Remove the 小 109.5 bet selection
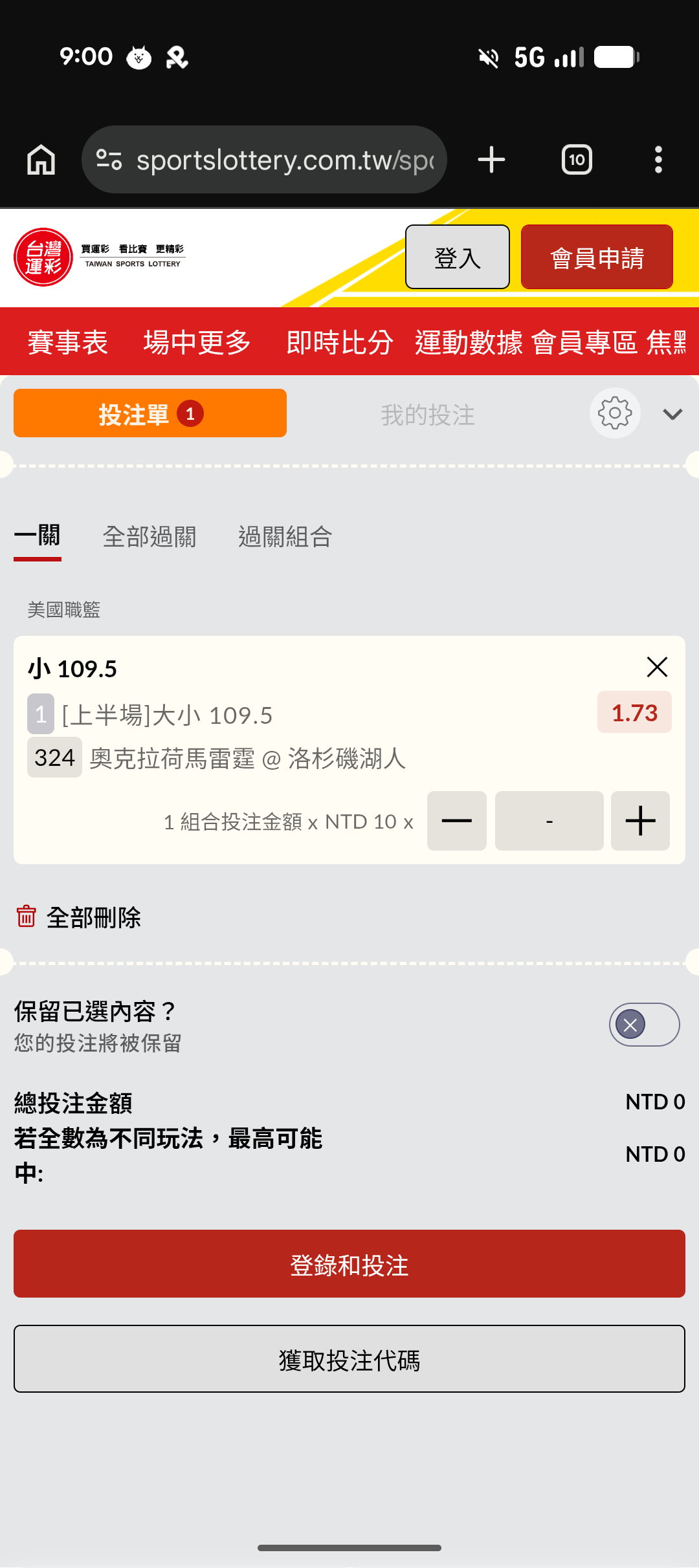This screenshot has height=1568, width=699. click(x=657, y=667)
